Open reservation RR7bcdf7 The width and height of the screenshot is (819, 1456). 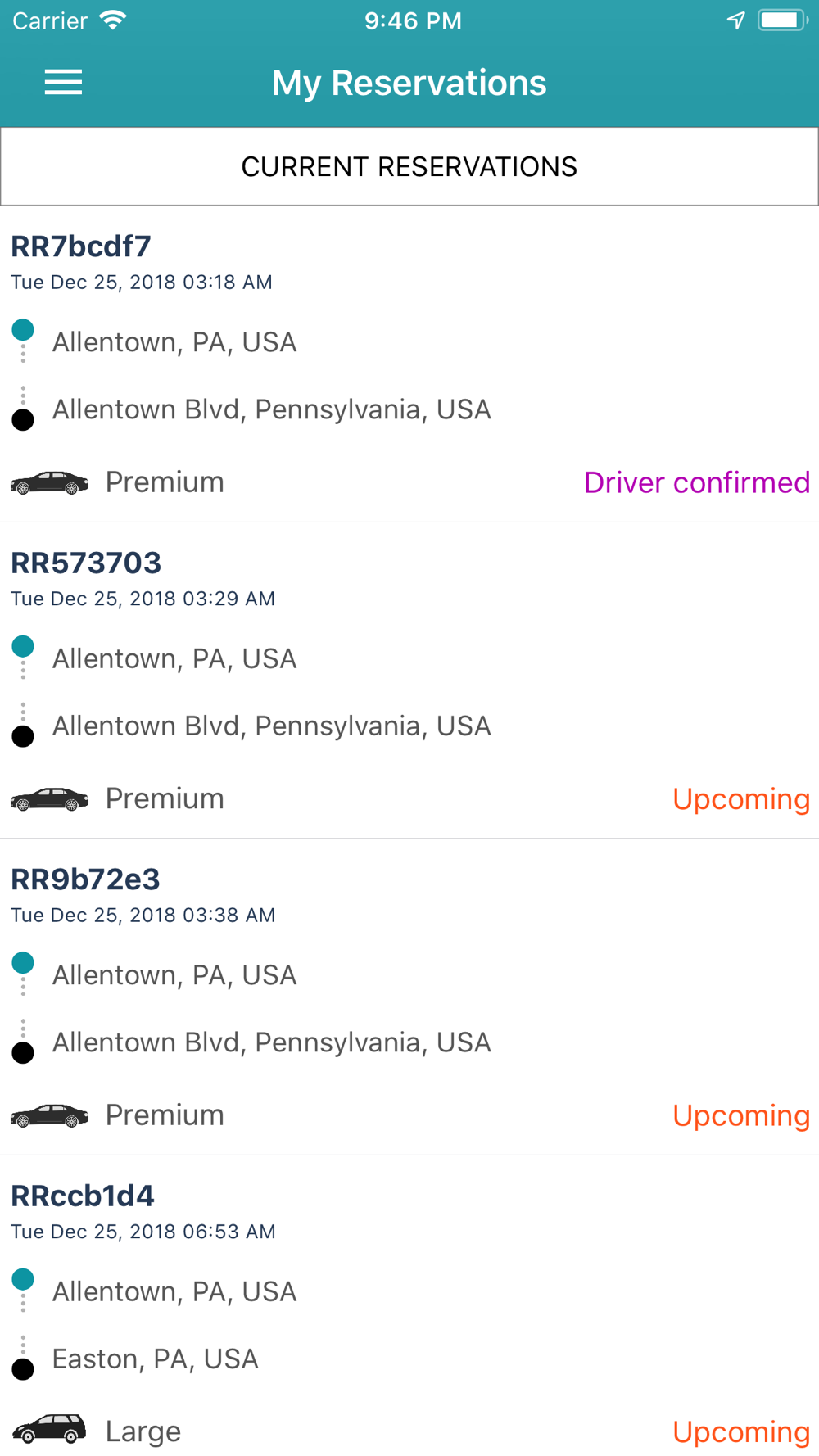click(409, 364)
